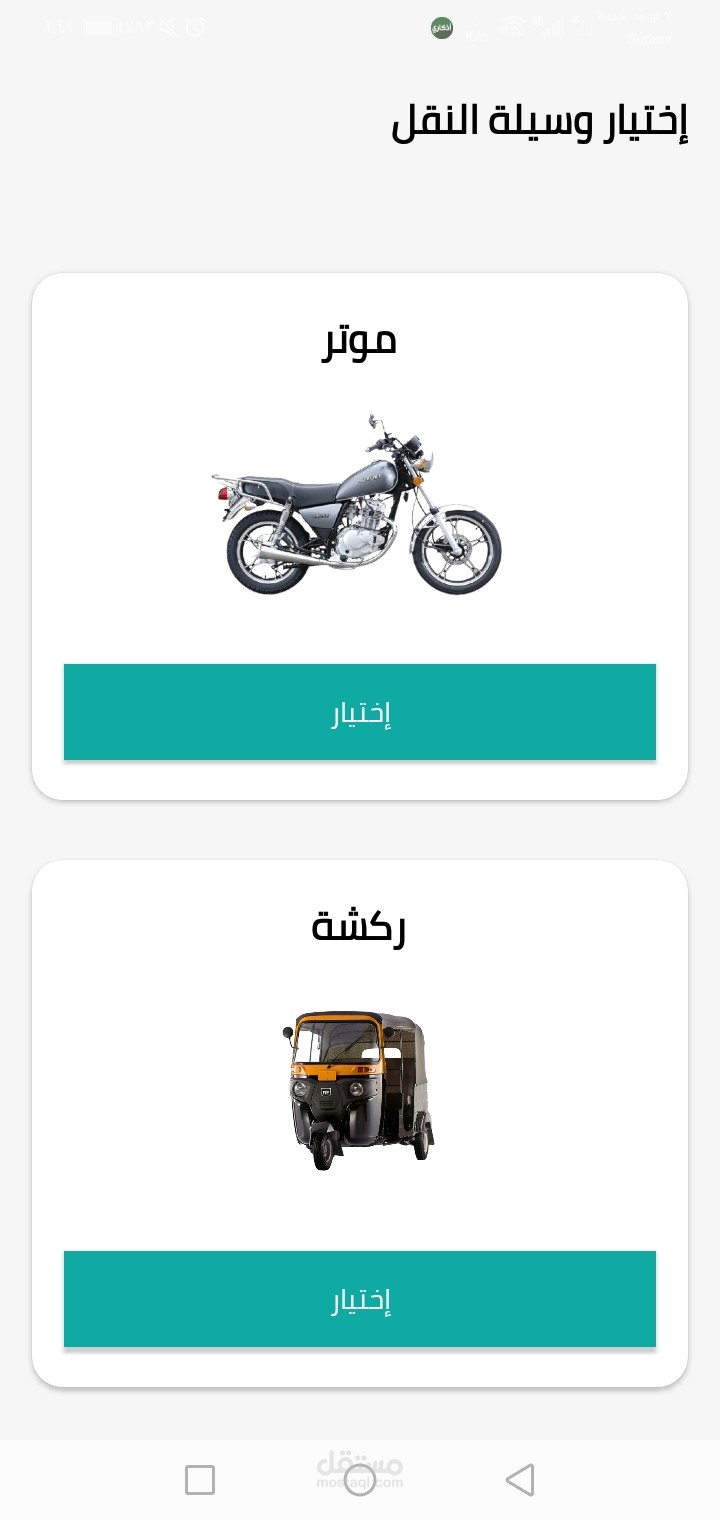Open recent apps from the navigation bar
Screen dimensions: 720x1520
pyautogui.click(x=200, y=1480)
